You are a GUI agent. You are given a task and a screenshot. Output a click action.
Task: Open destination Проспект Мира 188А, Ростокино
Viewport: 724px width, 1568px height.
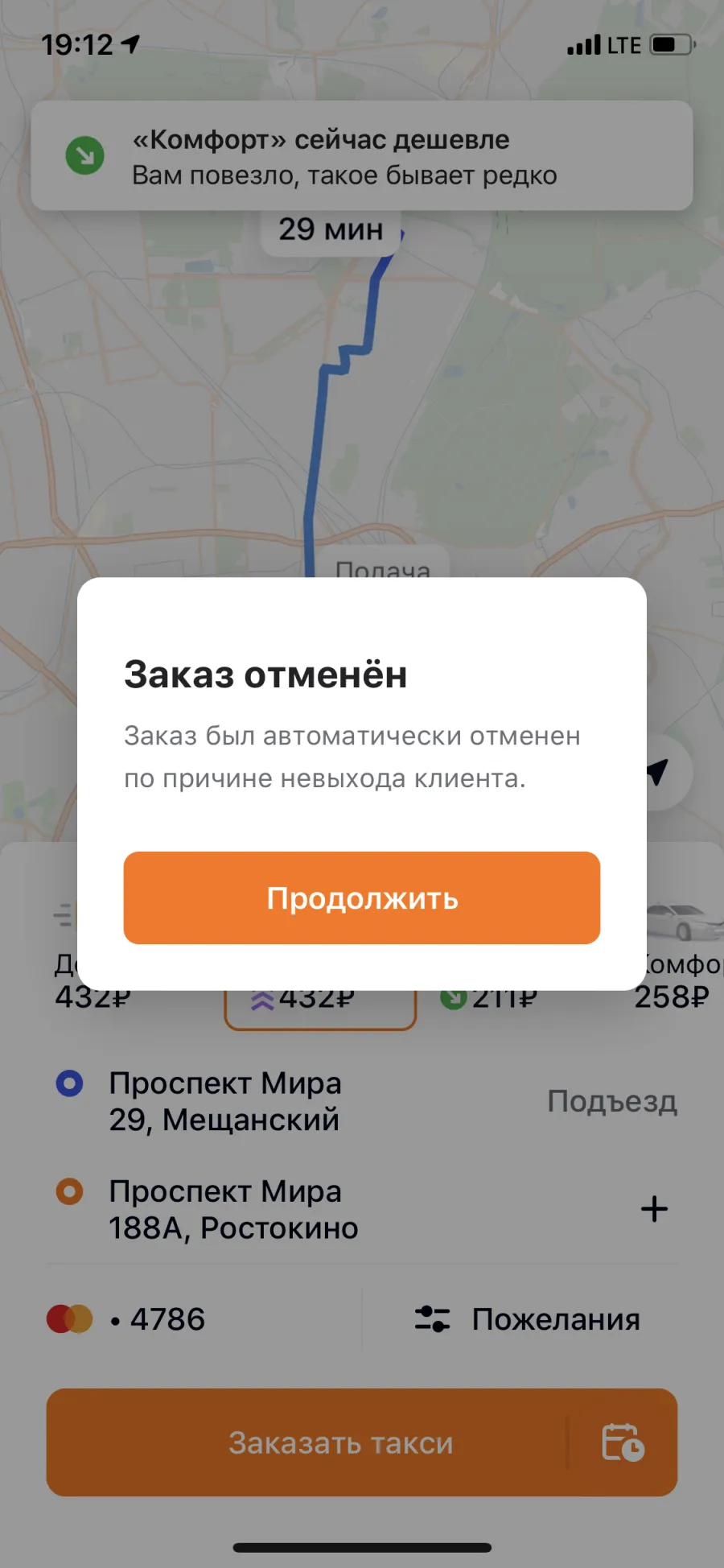[x=233, y=1209]
